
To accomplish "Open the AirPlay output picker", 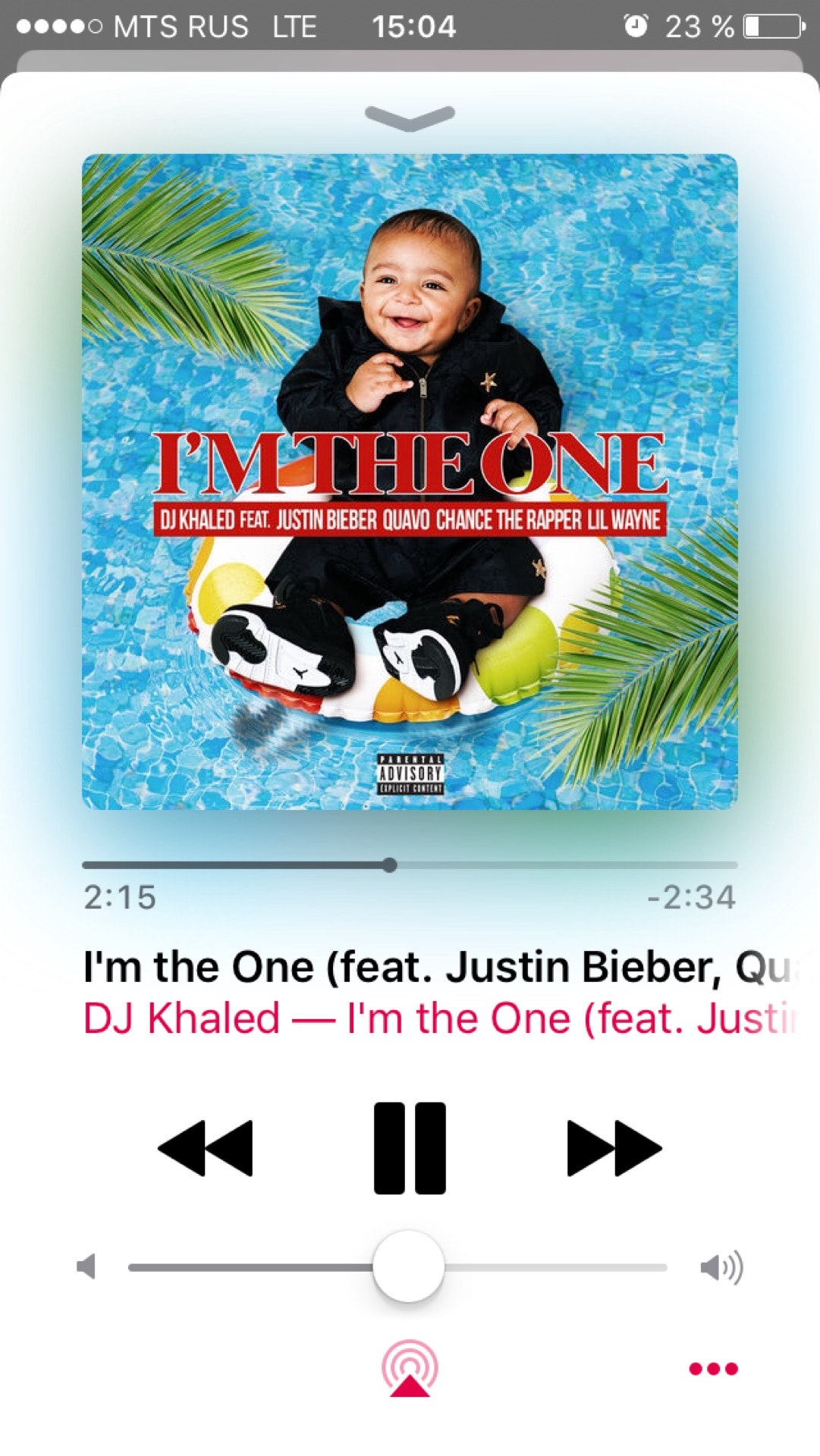I will [410, 1369].
